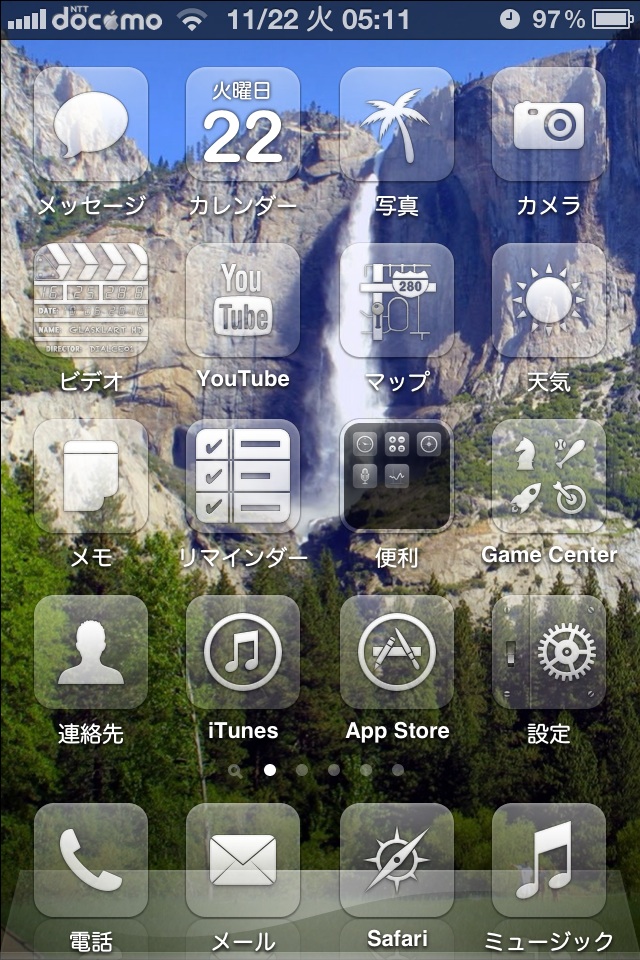
Task: Launch the iTunes app
Action: (243, 652)
